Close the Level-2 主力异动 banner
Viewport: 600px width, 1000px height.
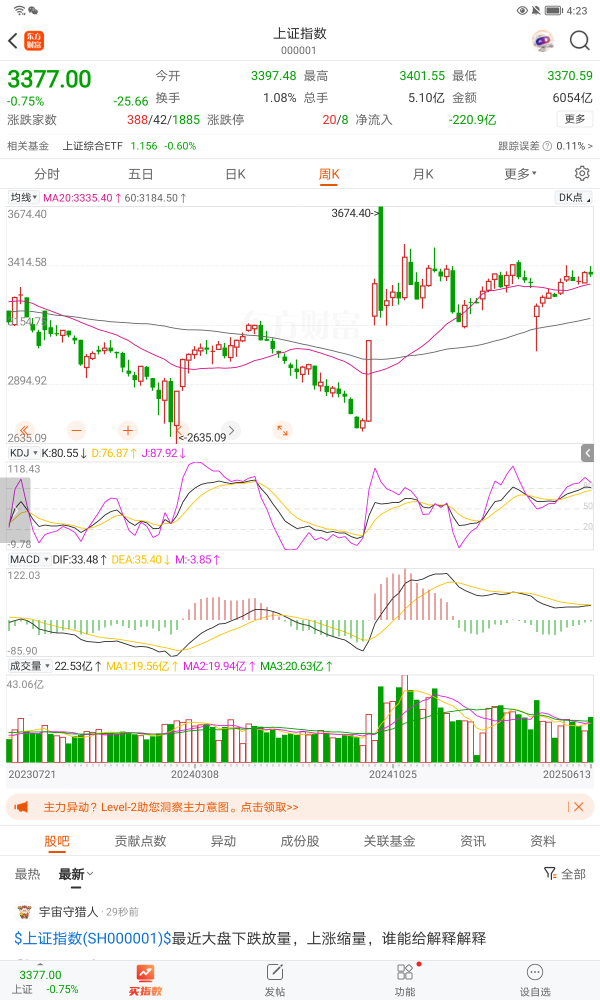tap(578, 807)
